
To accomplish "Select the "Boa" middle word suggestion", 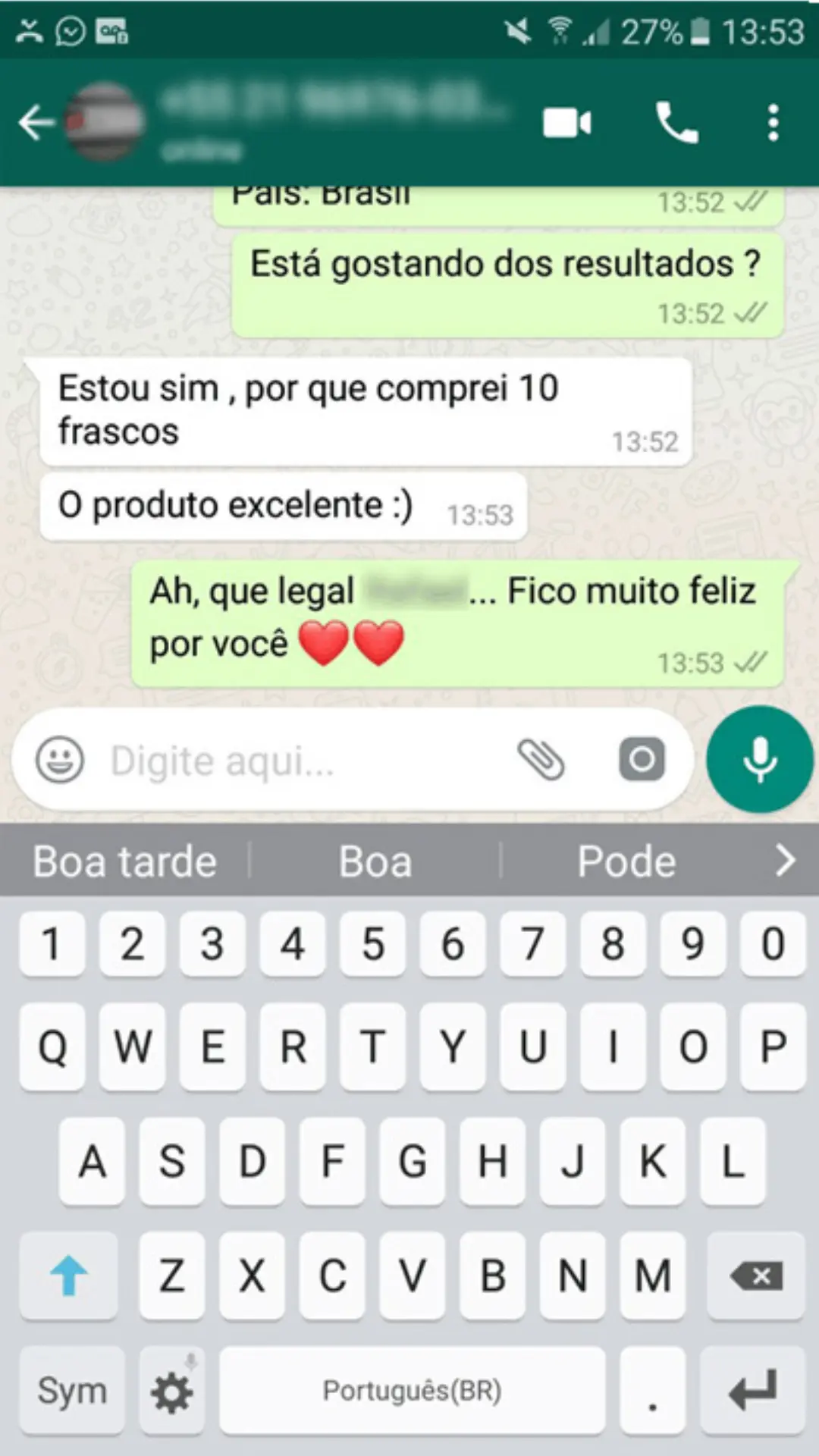I will pos(375,861).
